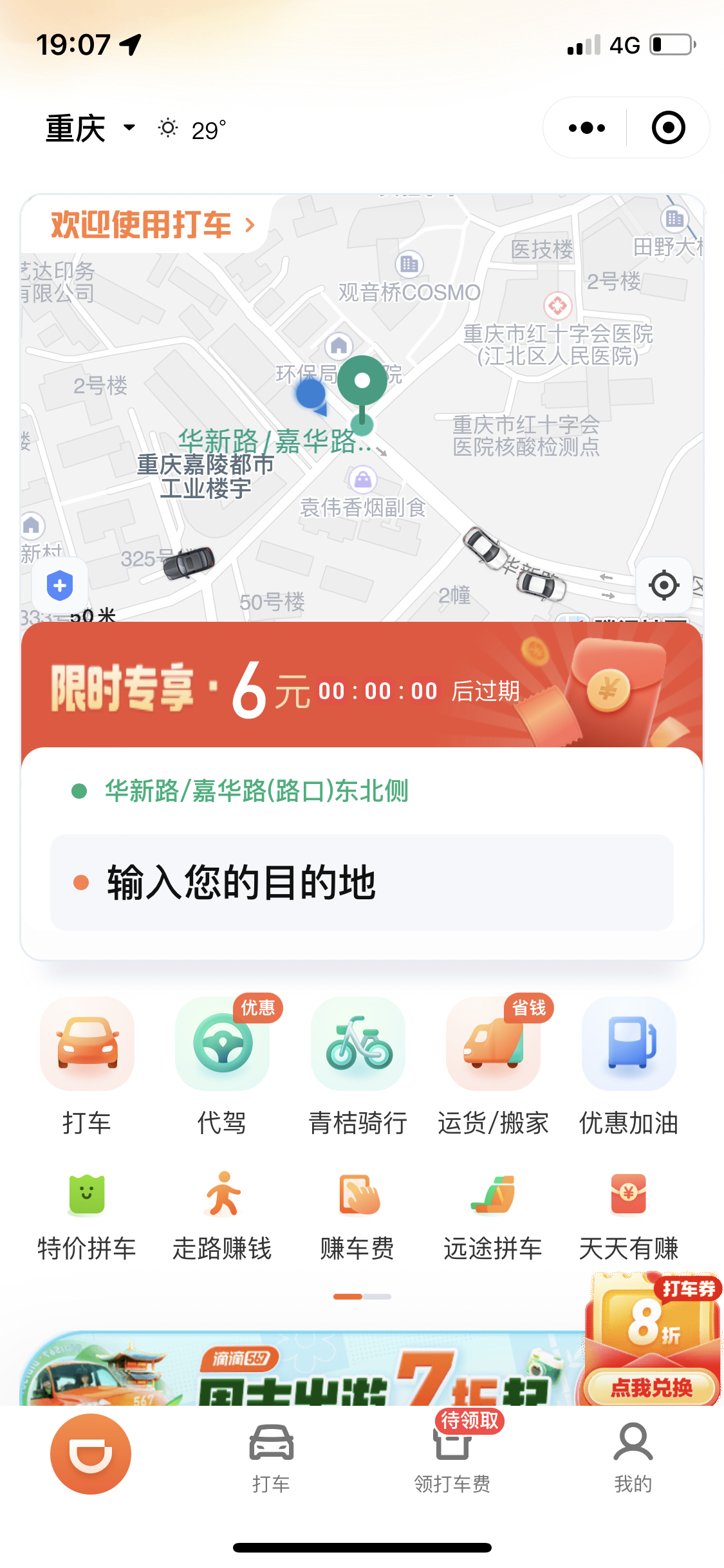
Task: Open the blue safety shield icon
Action: (60, 585)
